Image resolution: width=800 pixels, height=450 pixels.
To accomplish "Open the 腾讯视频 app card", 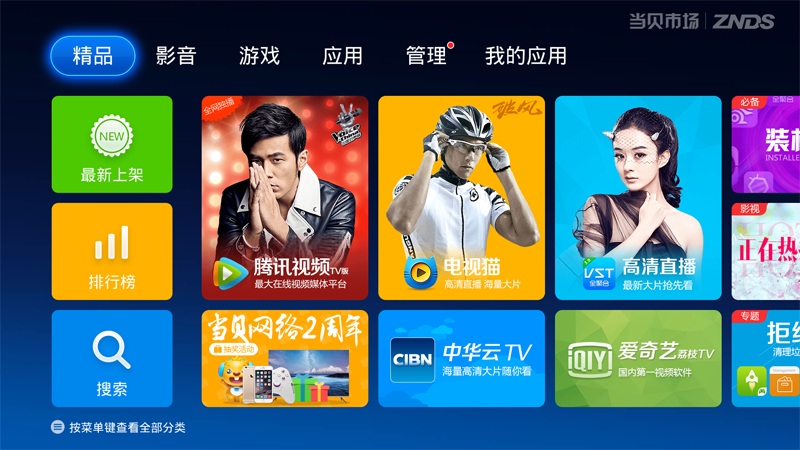I will pos(285,198).
